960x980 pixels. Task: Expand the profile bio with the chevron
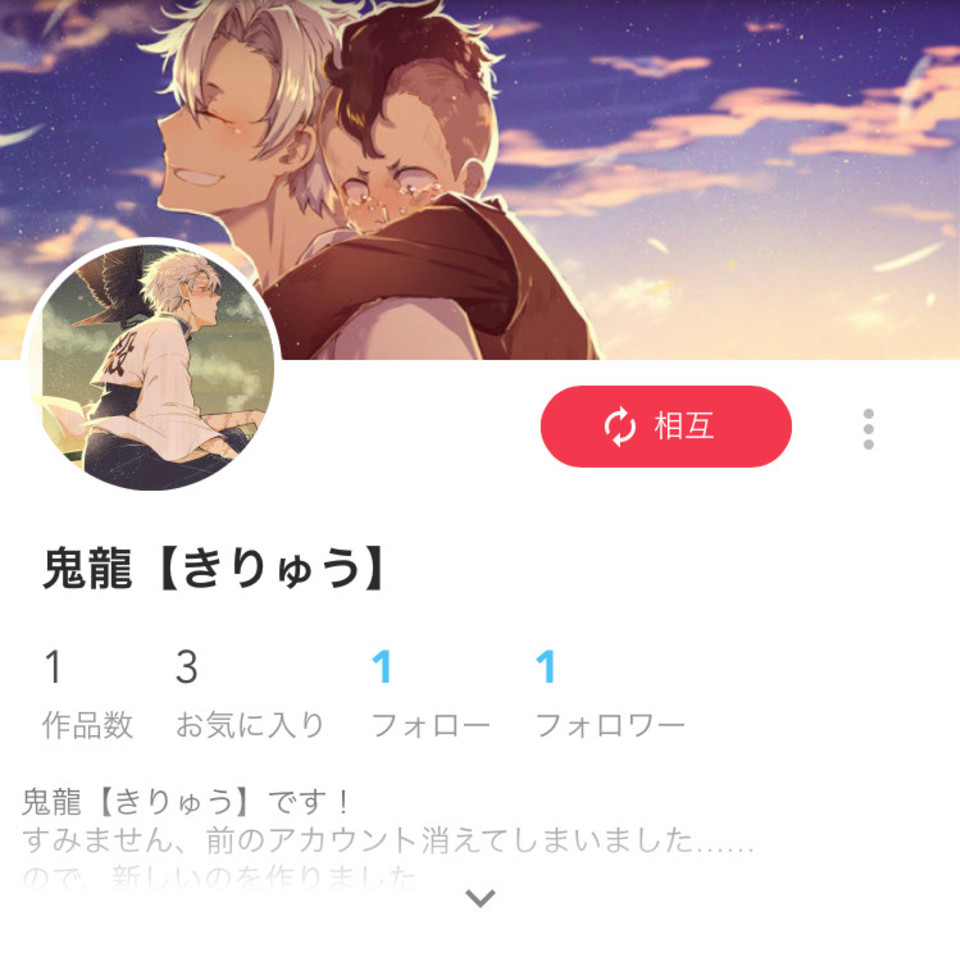coord(480,898)
